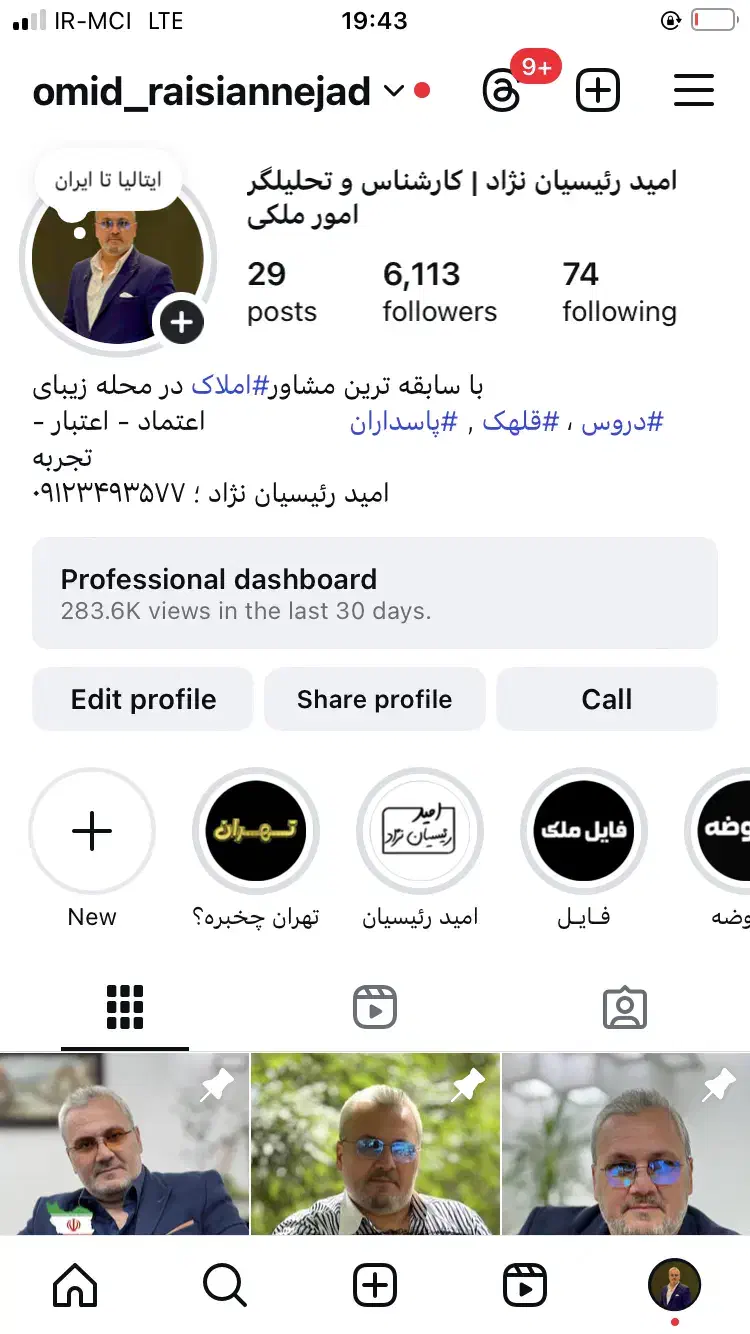The image size is (750, 1334).
Task: Add a story from the profile picture
Action: point(182,323)
